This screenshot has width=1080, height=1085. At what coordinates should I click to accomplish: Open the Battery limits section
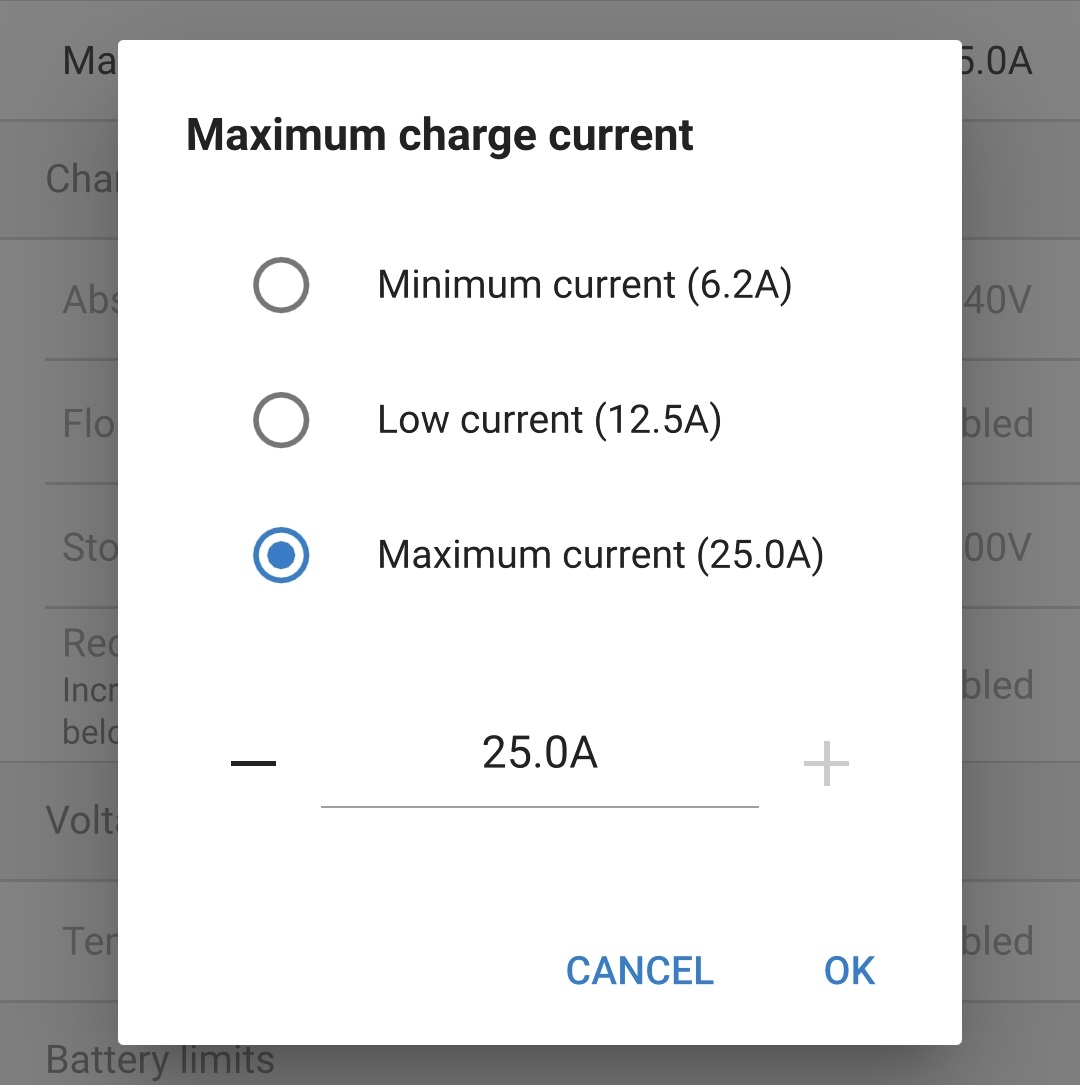pyautogui.click(x=160, y=1059)
